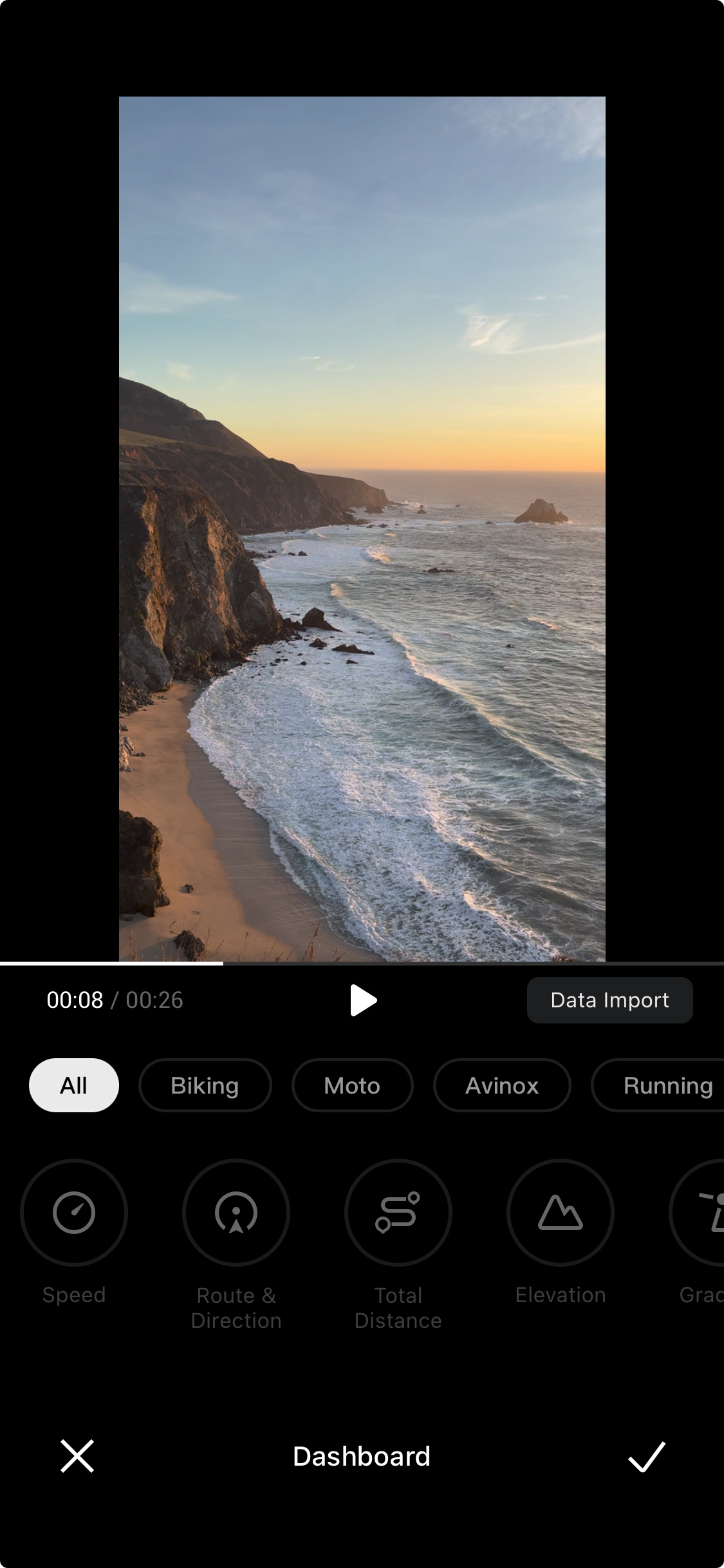
Task: Play the video preview
Action: [363, 1000]
